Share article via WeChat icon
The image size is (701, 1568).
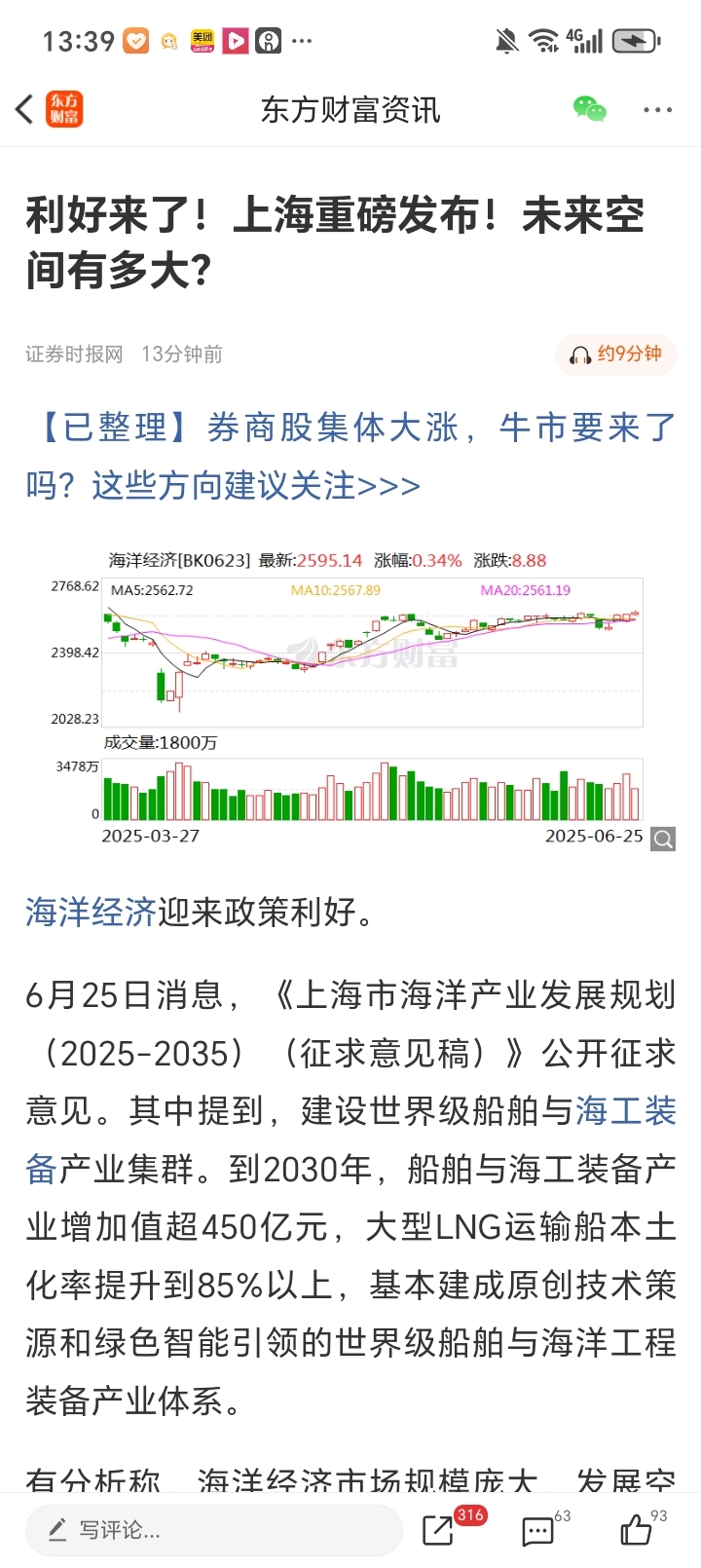coord(590,109)
